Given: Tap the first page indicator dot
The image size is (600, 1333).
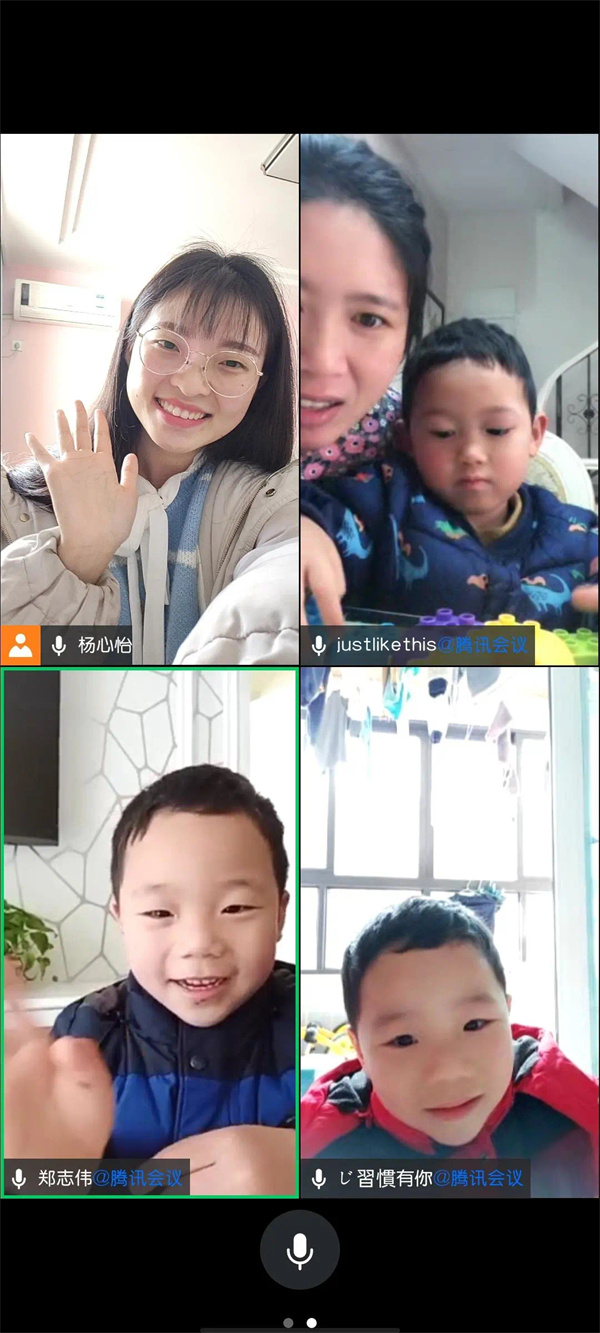Looking at the screenshot, I should [288, 1322].
